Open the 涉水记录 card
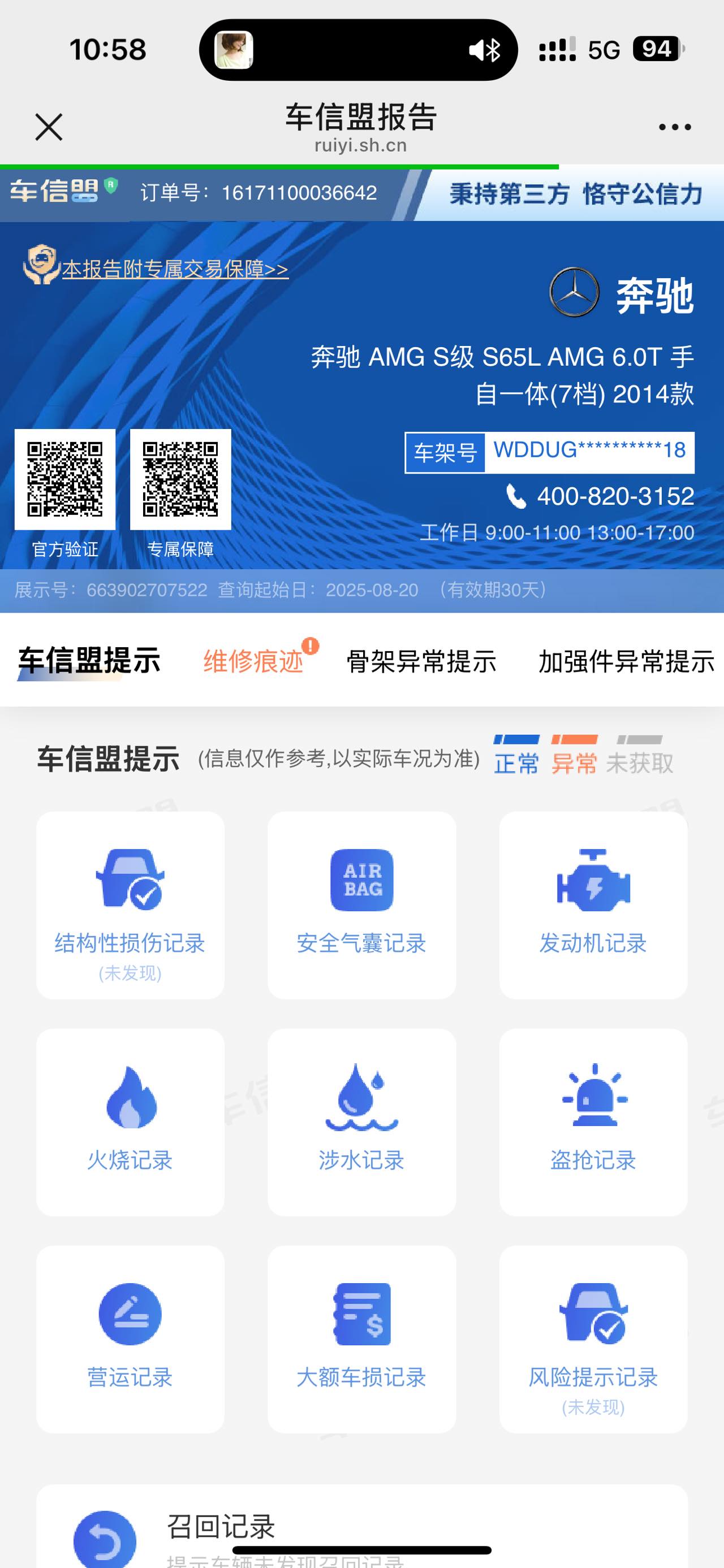The image size is (724, 1568). [361, 1122]
